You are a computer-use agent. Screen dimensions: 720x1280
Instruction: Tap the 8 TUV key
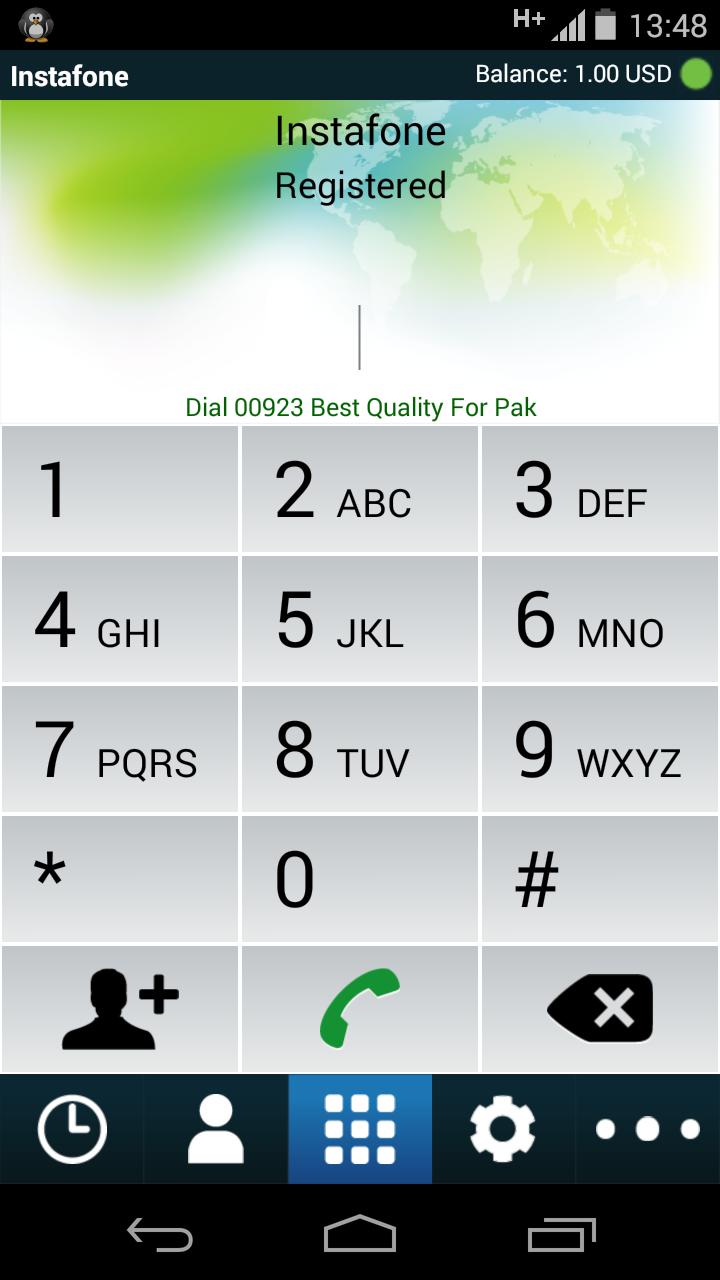click(x=360, y=749)
